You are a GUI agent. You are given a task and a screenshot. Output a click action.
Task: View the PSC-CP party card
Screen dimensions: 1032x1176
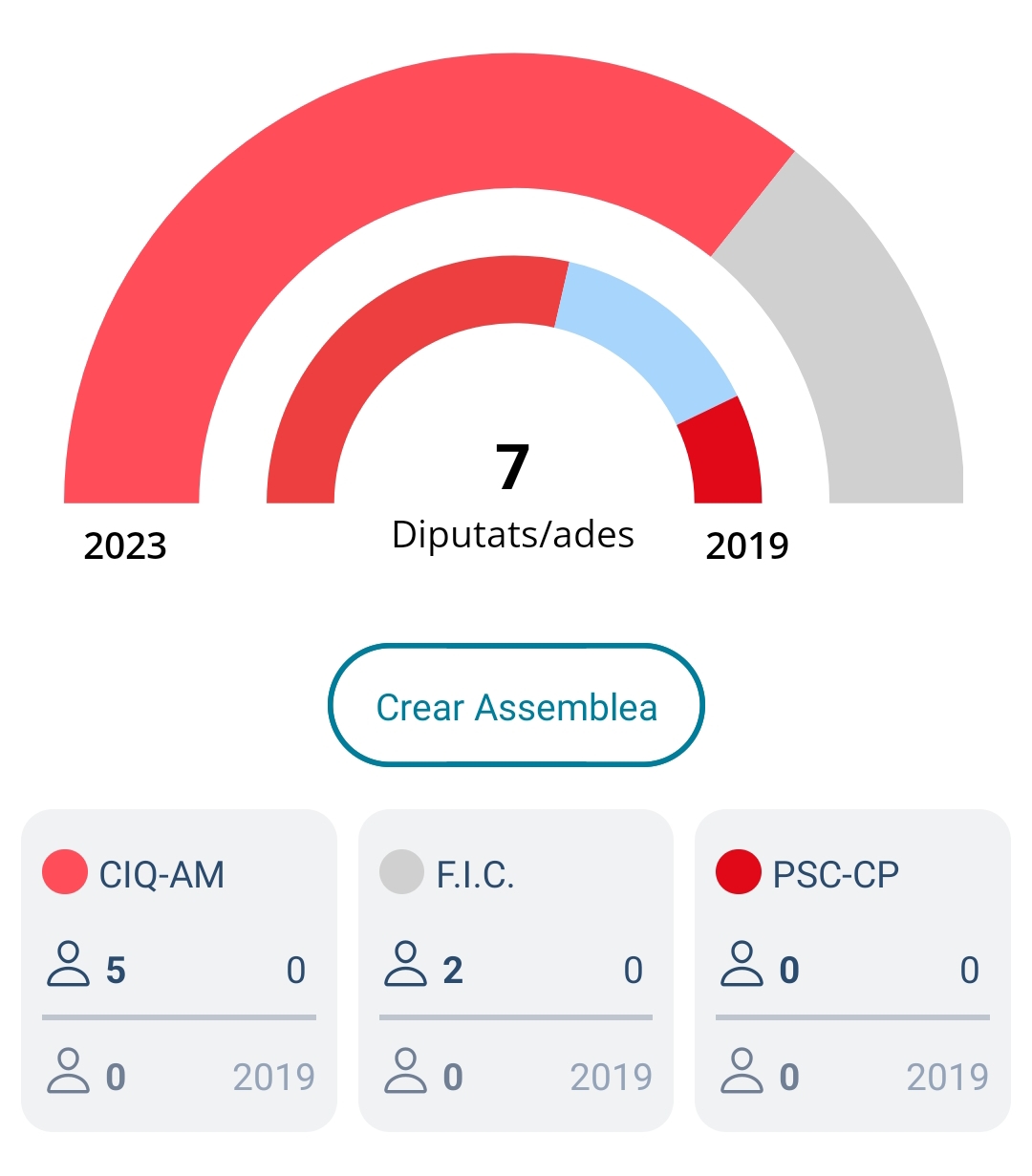pyautogui.click(x=851, y=970)
